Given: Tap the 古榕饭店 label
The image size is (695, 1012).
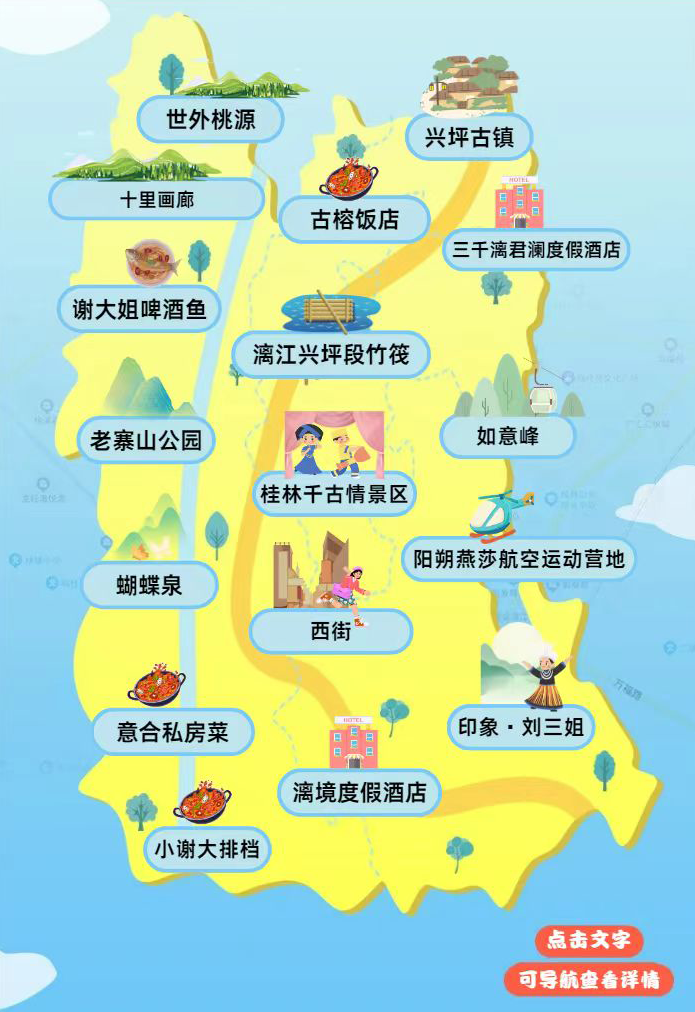Looking at the screenshot, I should point(354,220).
